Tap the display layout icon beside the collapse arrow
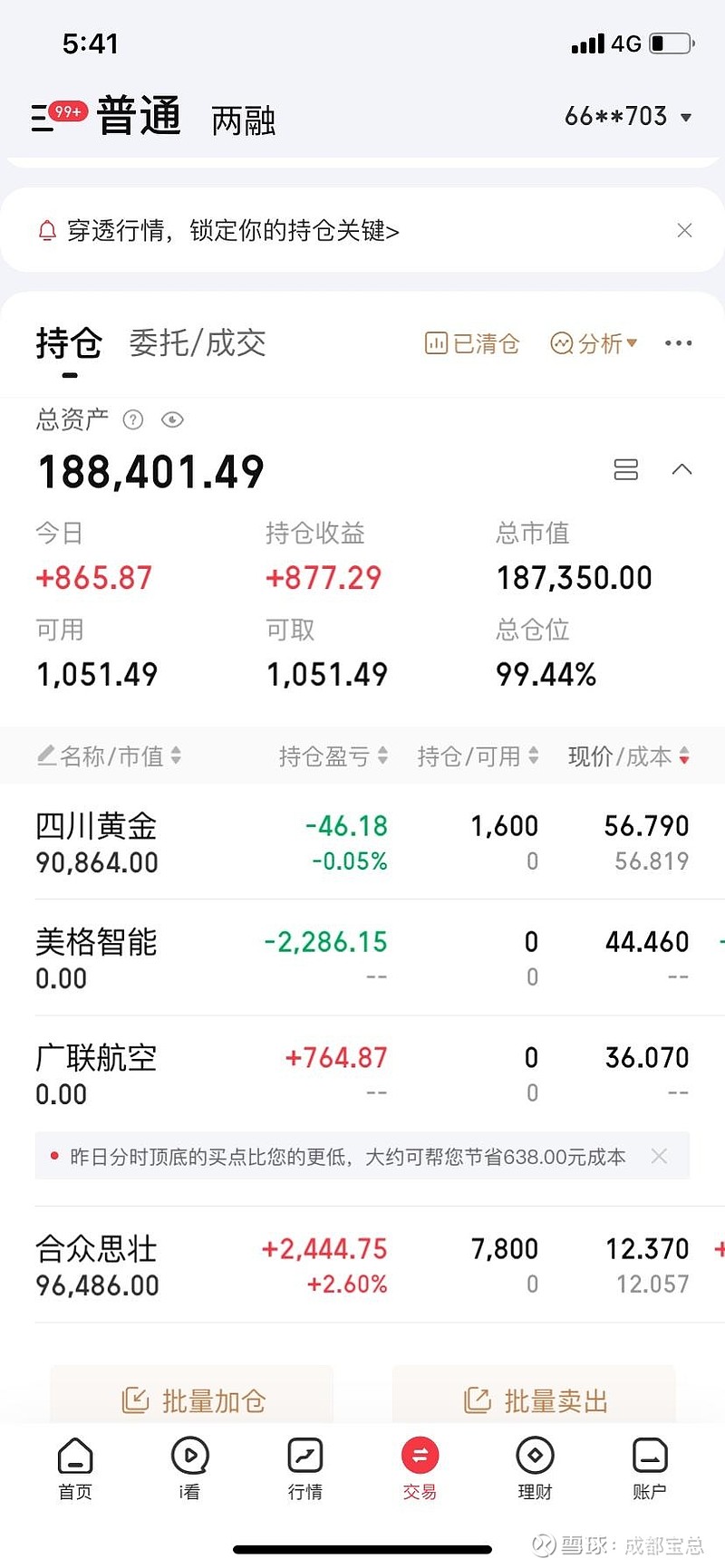The height and width of the screenshot is (1568, 725). [x=625, y=469]
